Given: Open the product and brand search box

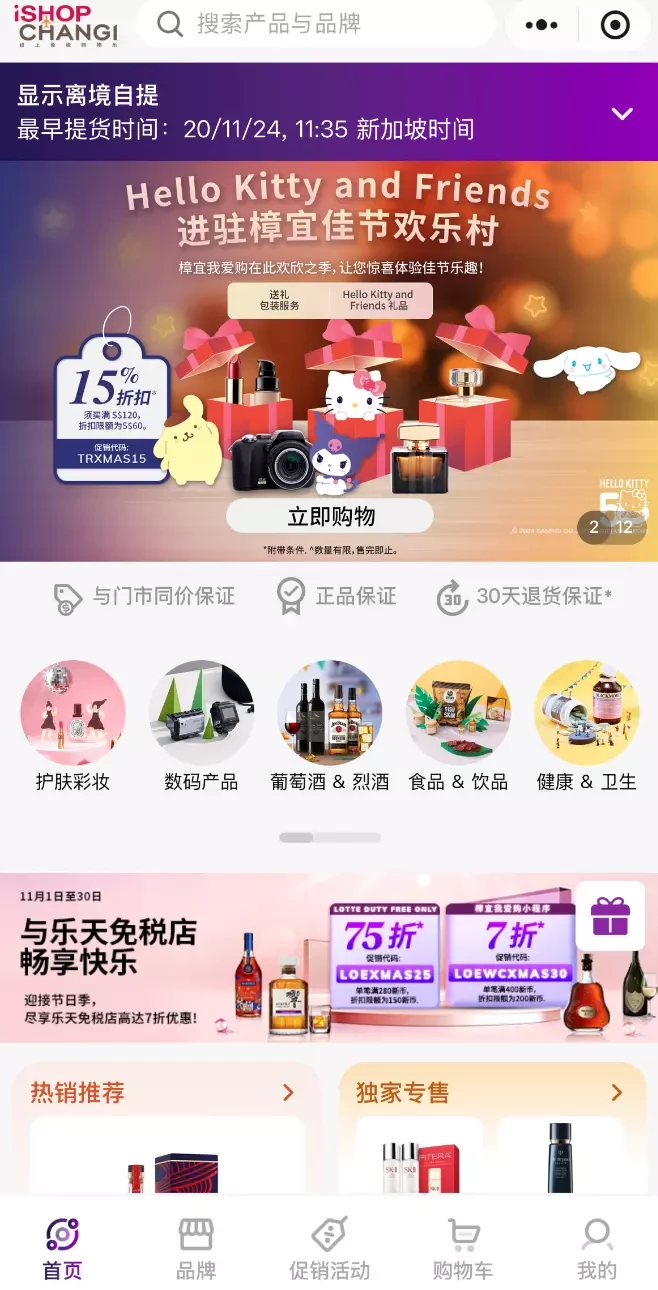Looking at the screenshot, I should 315,24.
